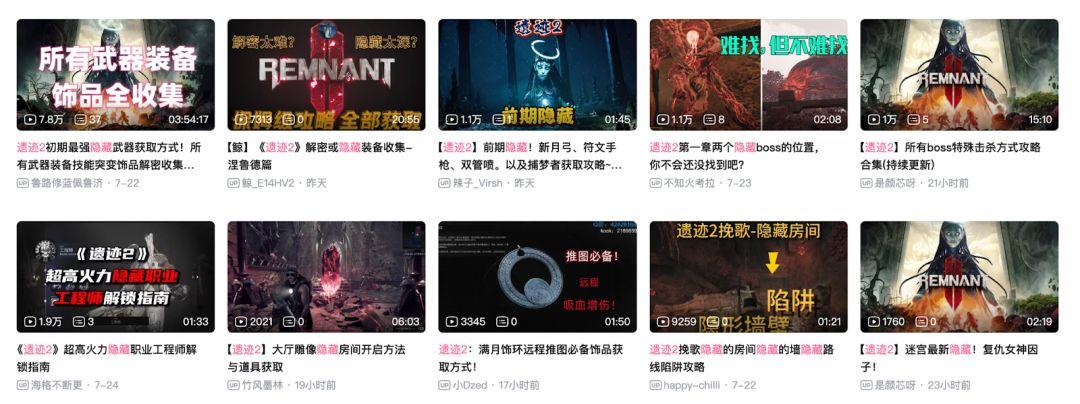
Task: Watch the chapter one hidden boss locations video
Action: coord(748,74)
